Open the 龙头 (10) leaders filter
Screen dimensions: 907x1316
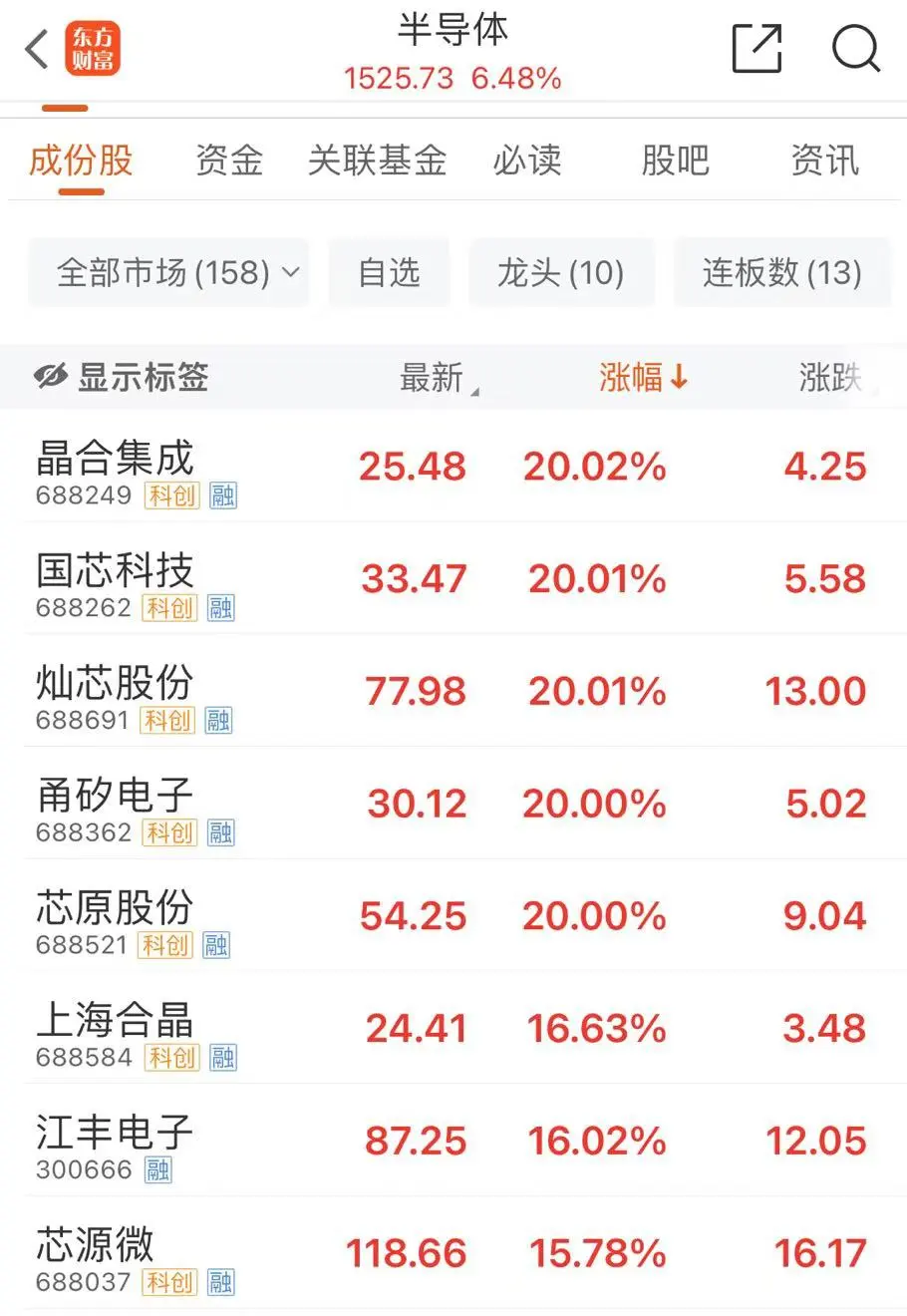[561, 271]
